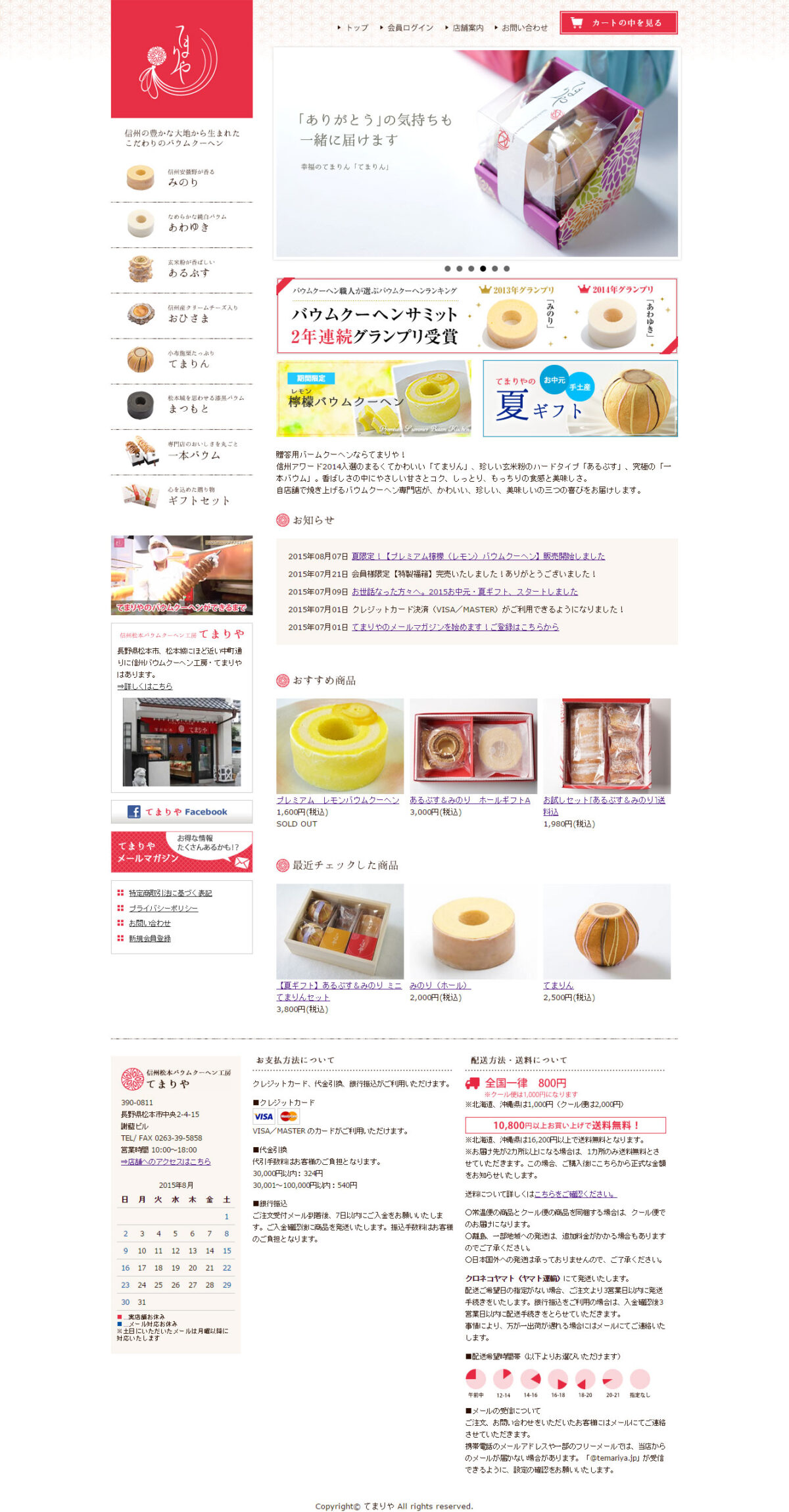
Task: Go to 会員ログイン page
Action: pos(410,28)
